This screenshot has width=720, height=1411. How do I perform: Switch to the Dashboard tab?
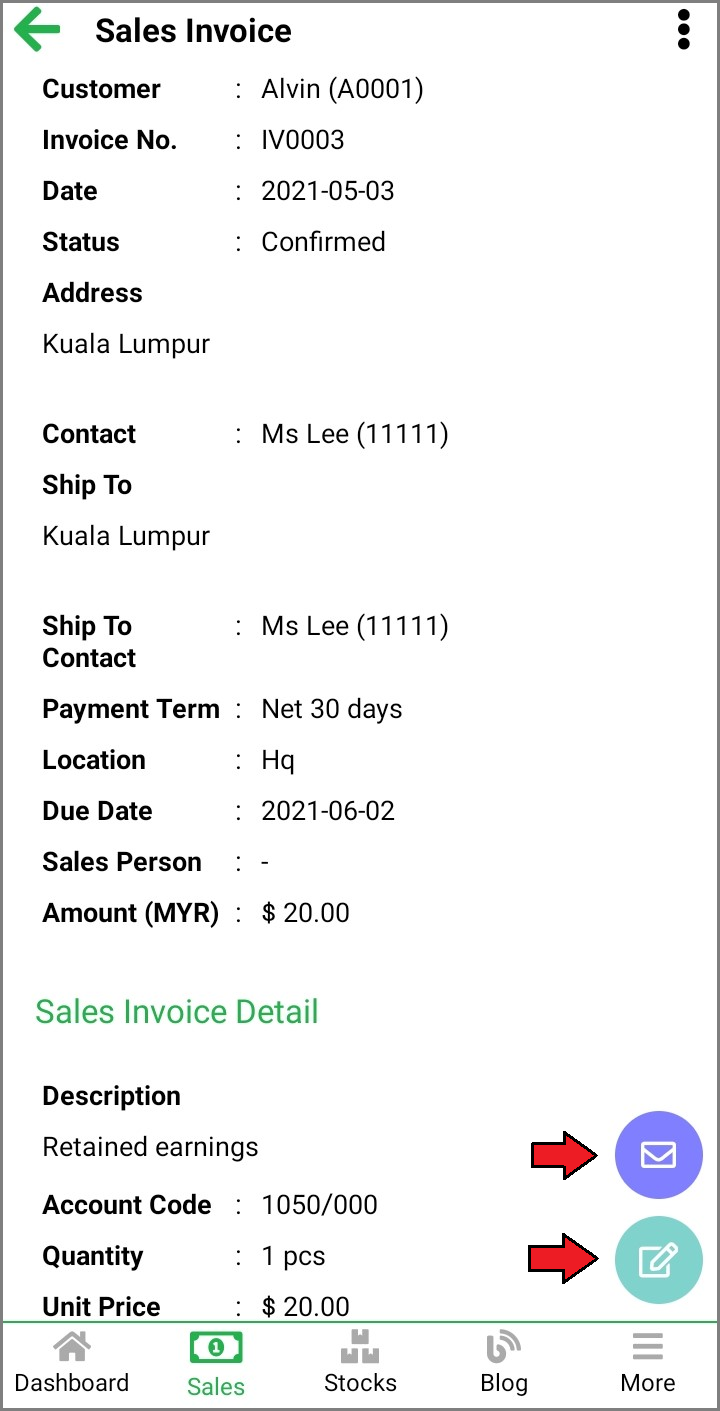72,1364
